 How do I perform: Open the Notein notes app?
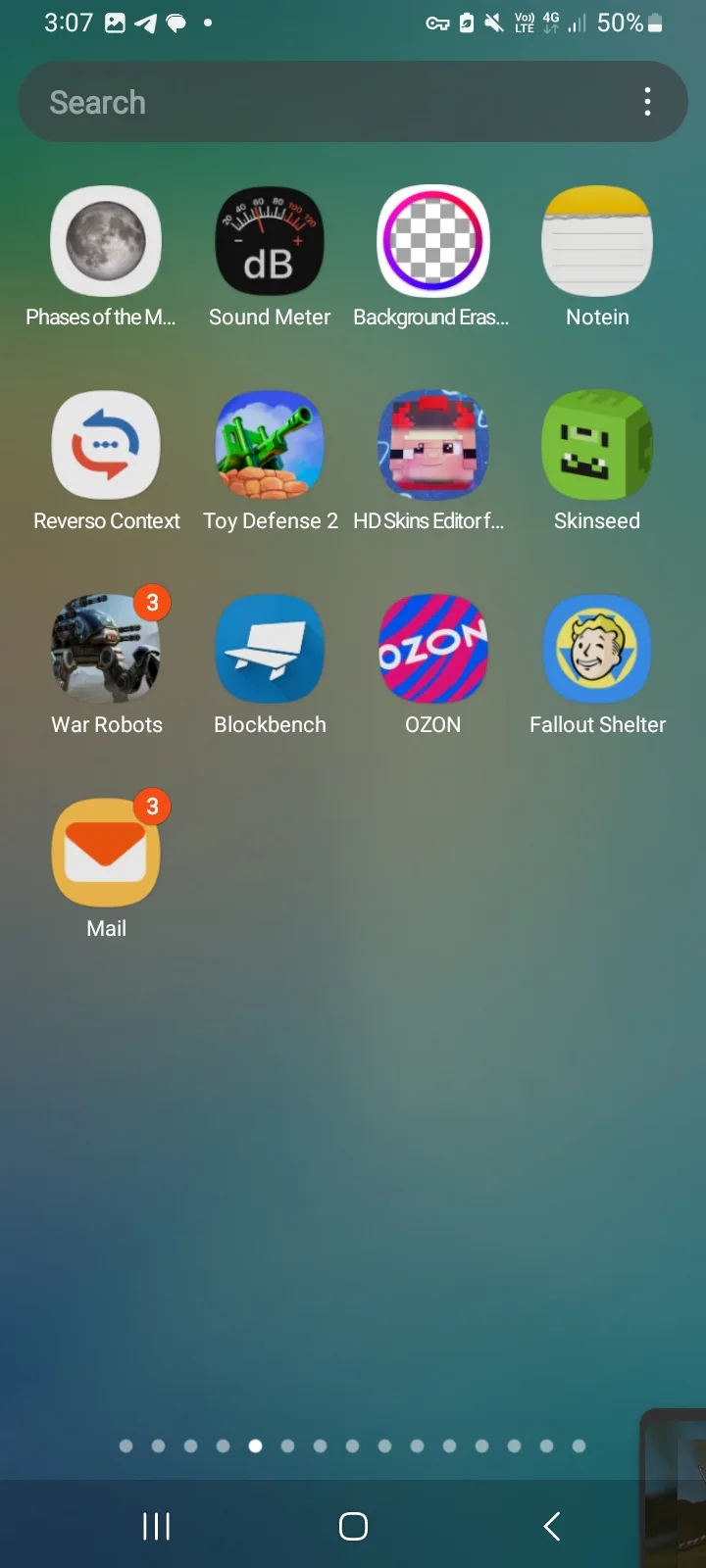pyautogui.click(x=597, y=242)
